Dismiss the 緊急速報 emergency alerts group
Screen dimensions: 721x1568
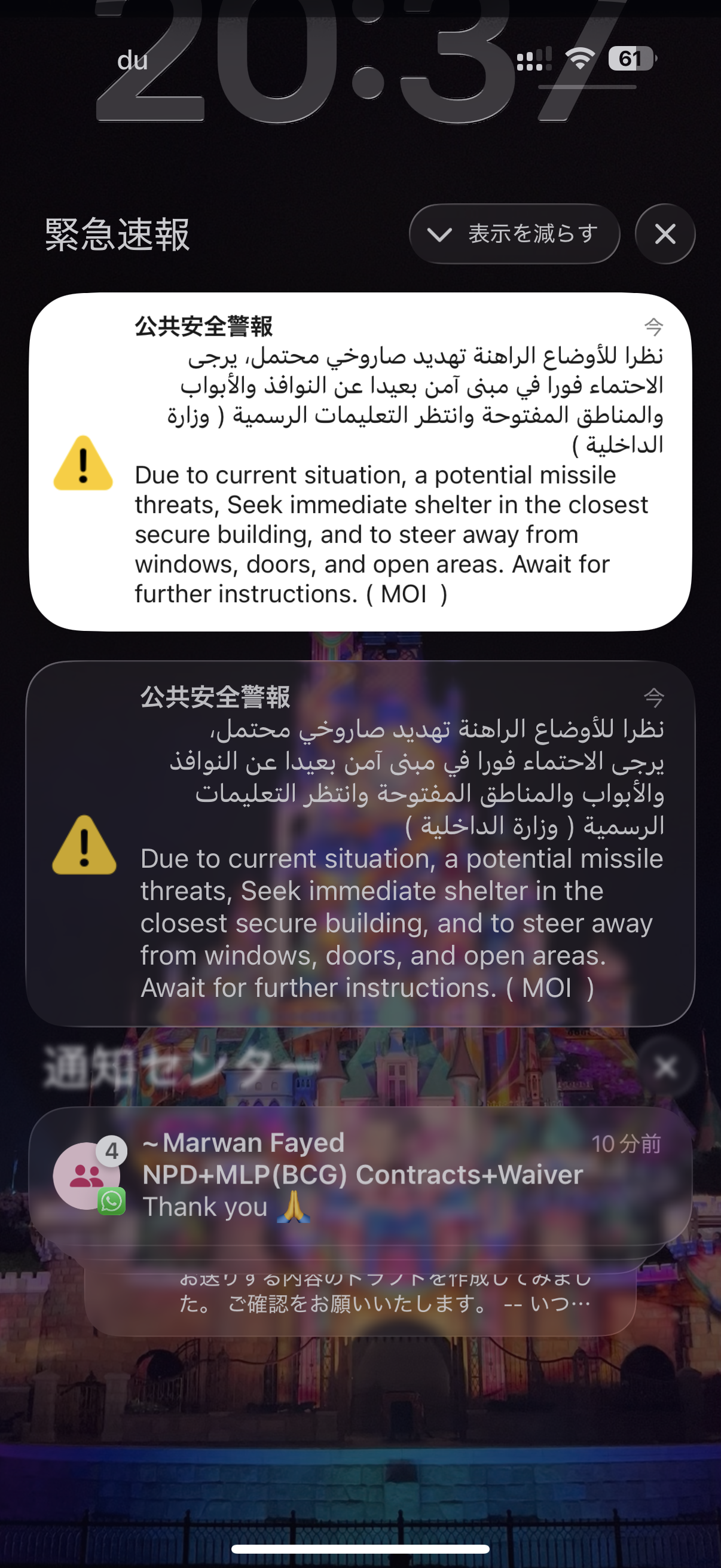[x=665, y=234]
